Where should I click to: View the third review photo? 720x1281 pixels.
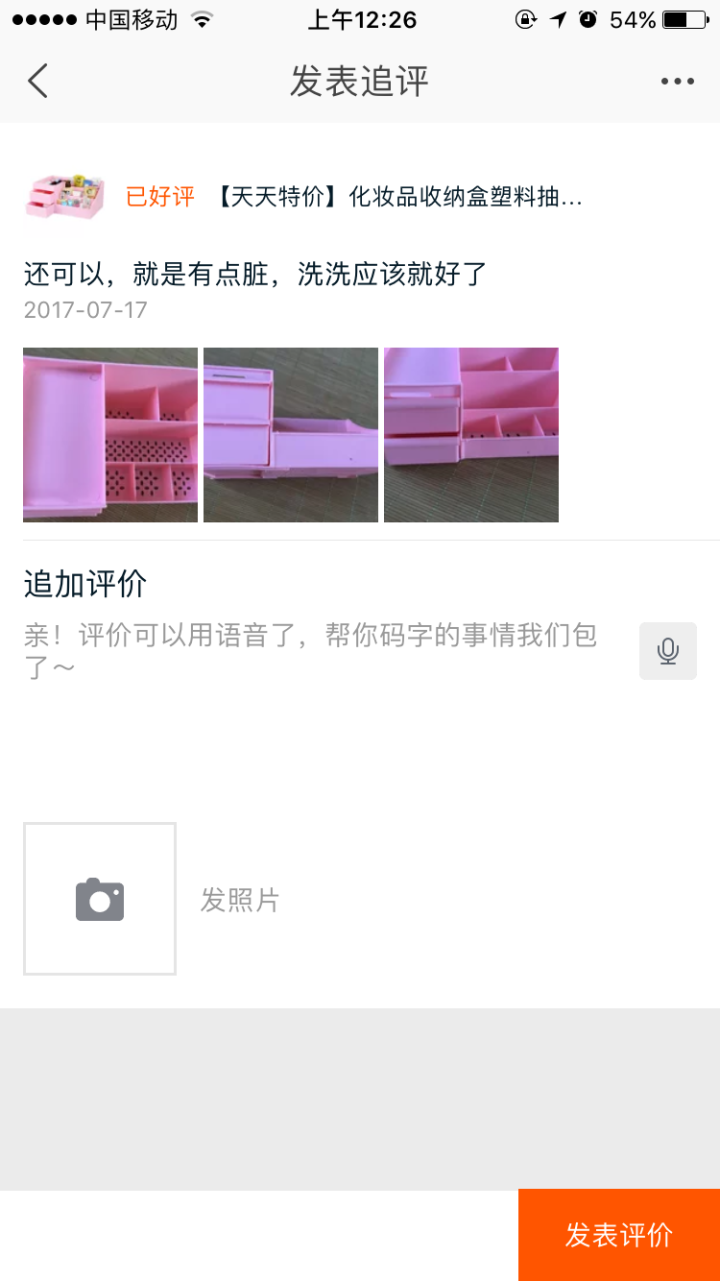[x=471, y=435]
